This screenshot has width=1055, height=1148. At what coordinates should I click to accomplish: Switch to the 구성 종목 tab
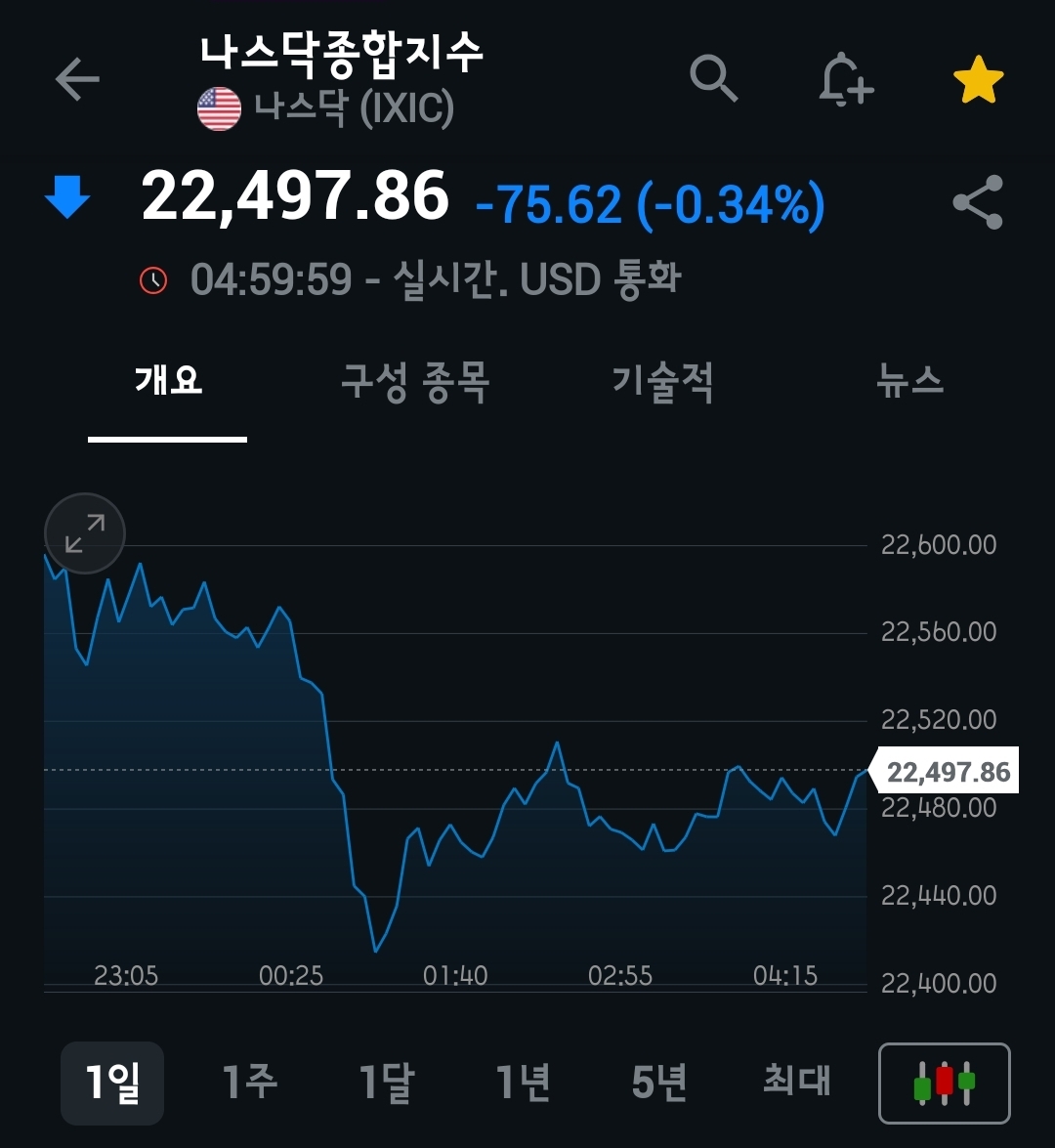click(415, 381)
